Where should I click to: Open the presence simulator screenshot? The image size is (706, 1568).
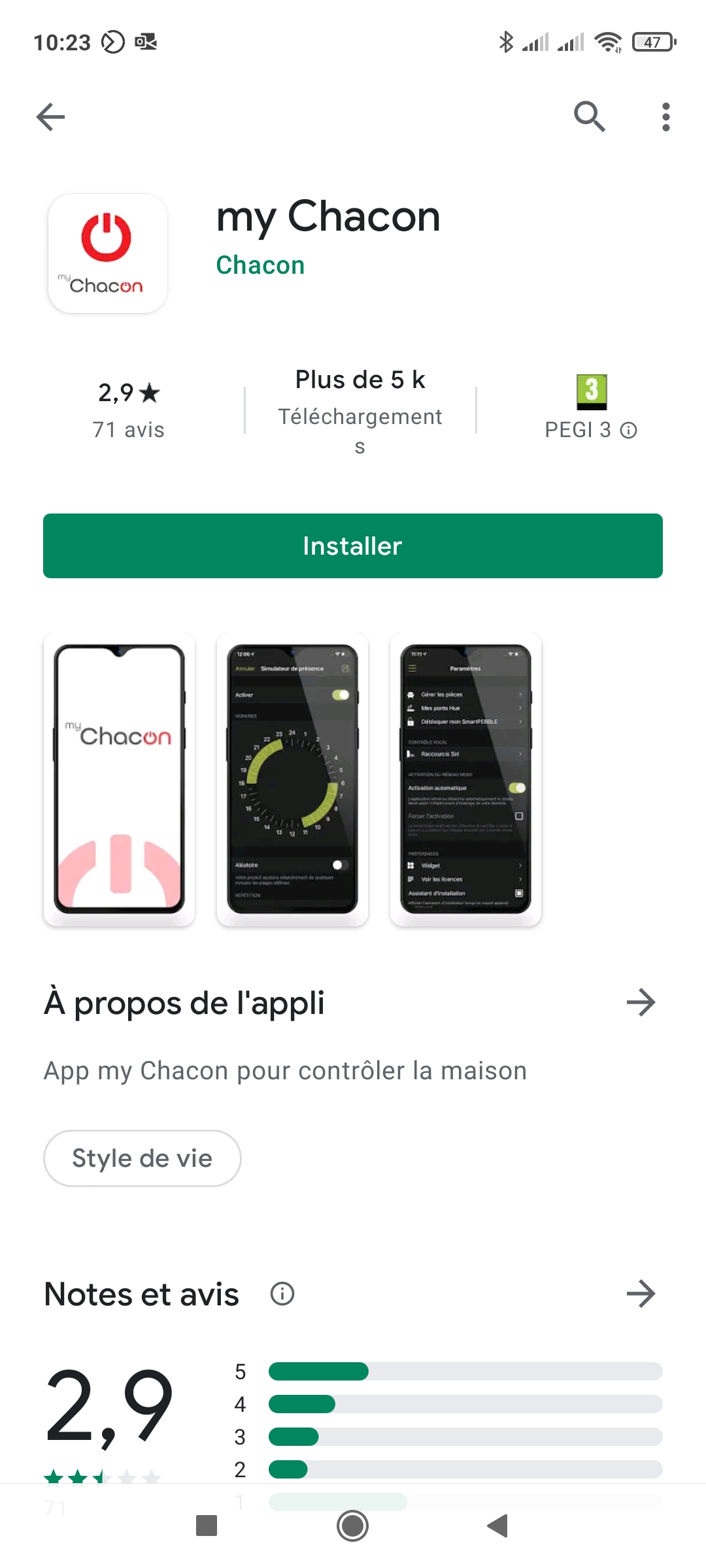click(x=292, y=779)
